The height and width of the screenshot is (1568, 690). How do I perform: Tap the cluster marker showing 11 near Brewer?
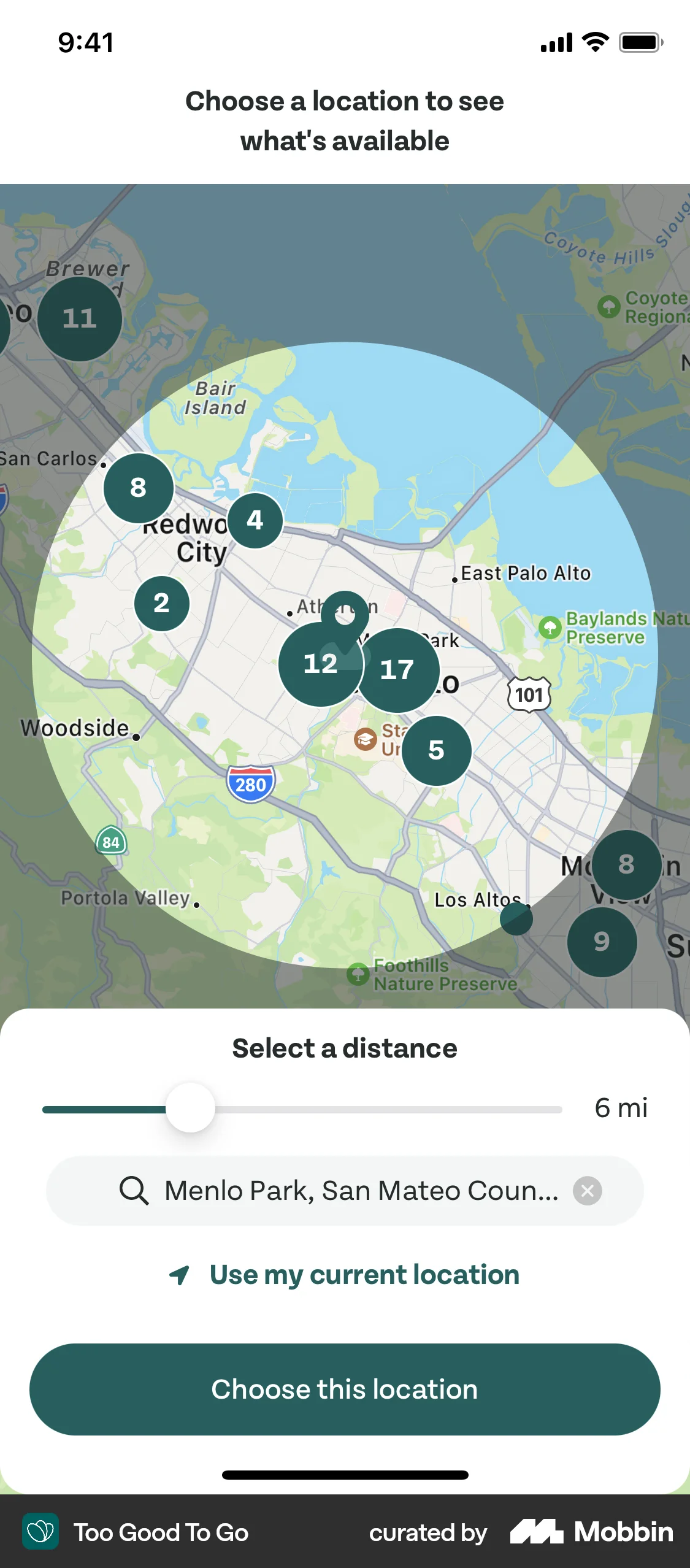[x=80, y=317]
